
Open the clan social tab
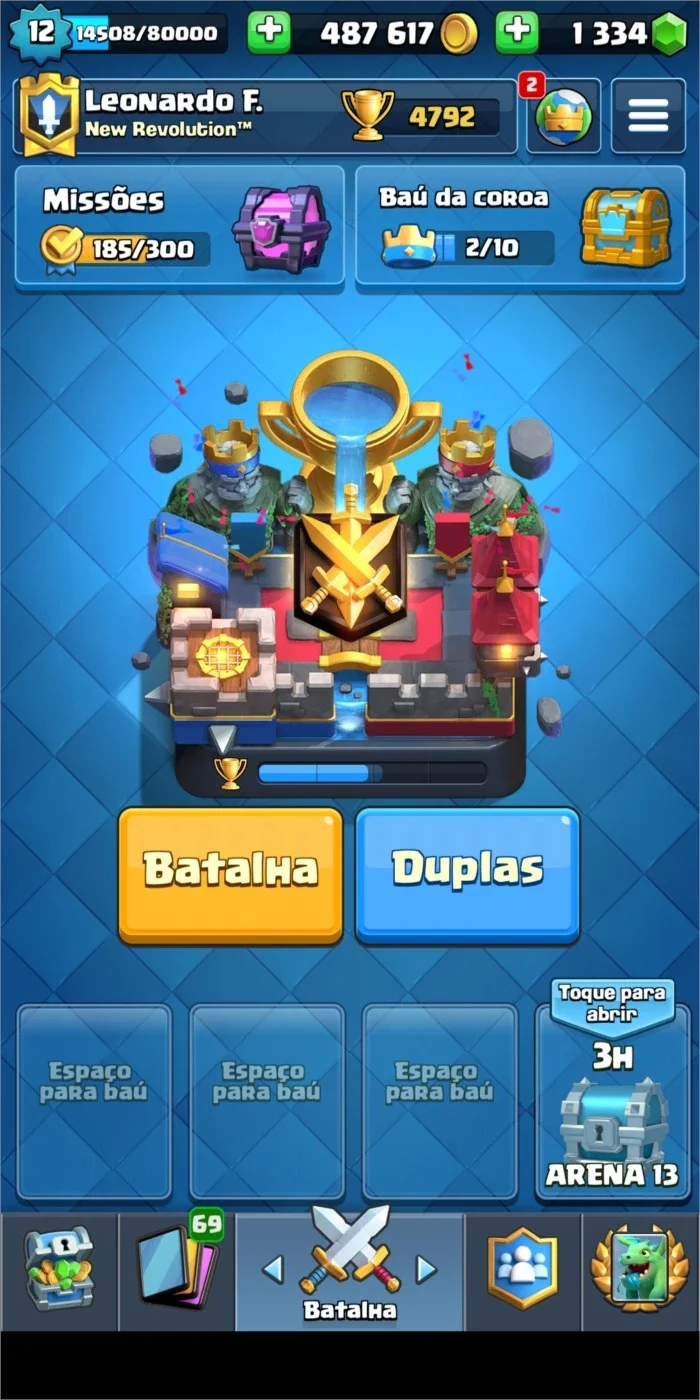[x=522, y=1272]
